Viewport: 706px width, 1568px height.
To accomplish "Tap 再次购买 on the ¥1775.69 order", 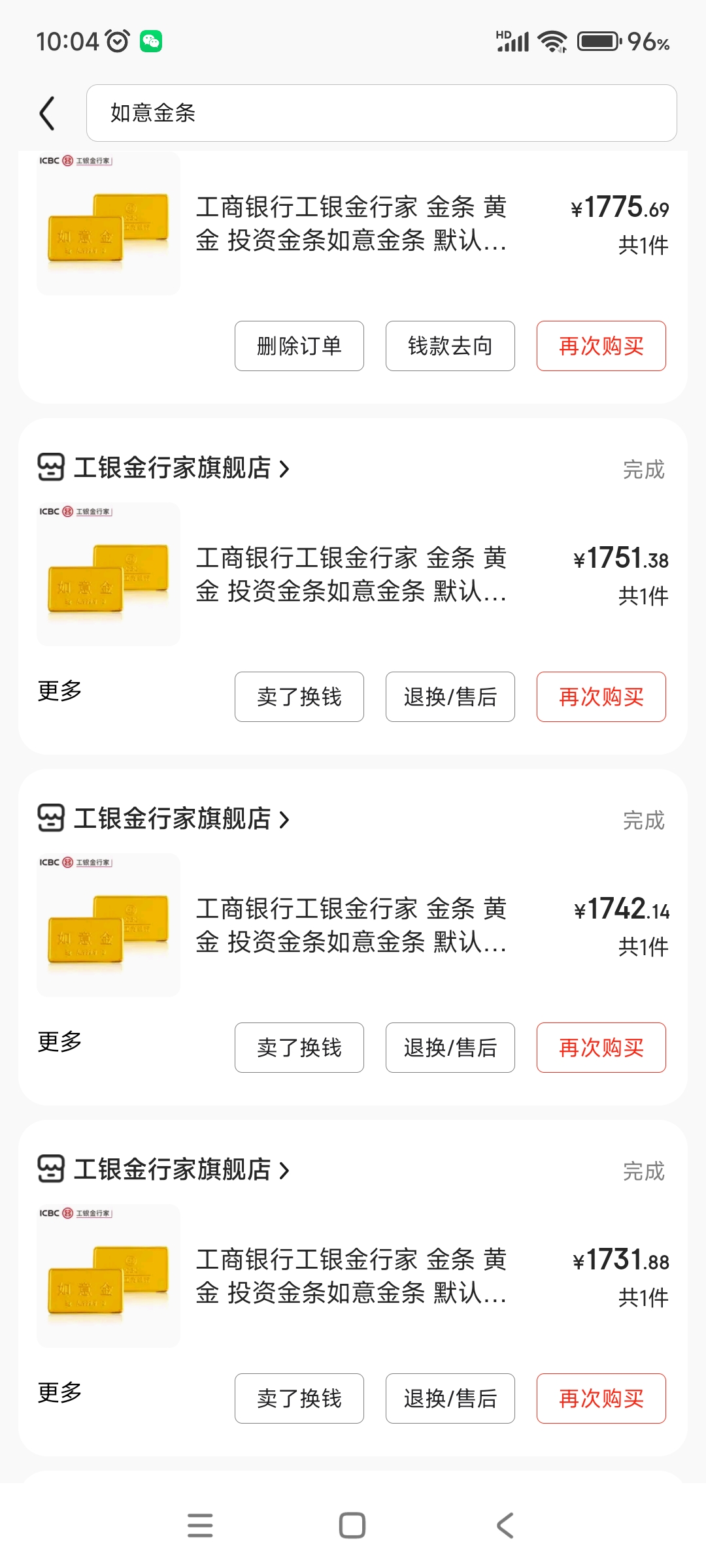I will (x=601, y=346).
